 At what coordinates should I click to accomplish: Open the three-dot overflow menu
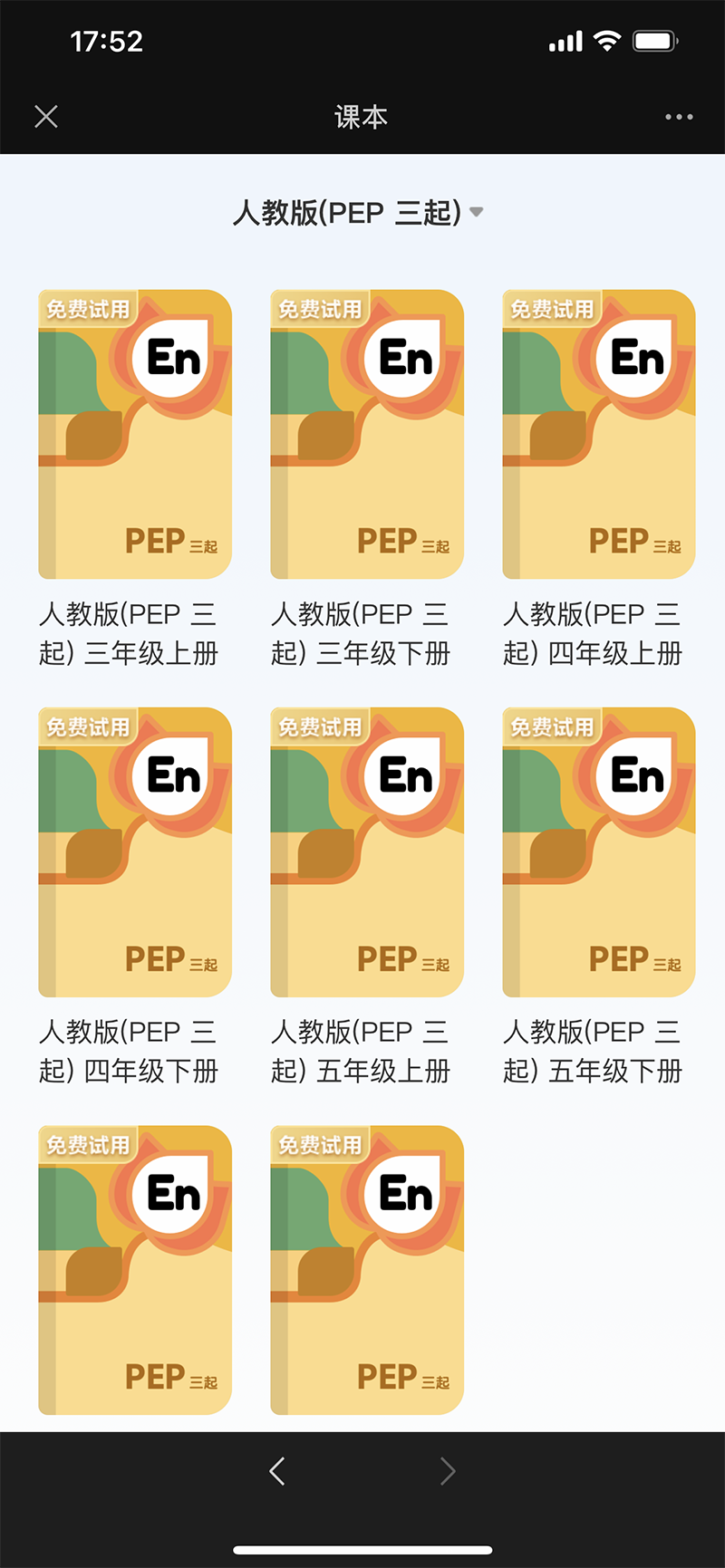click(678, 117)
